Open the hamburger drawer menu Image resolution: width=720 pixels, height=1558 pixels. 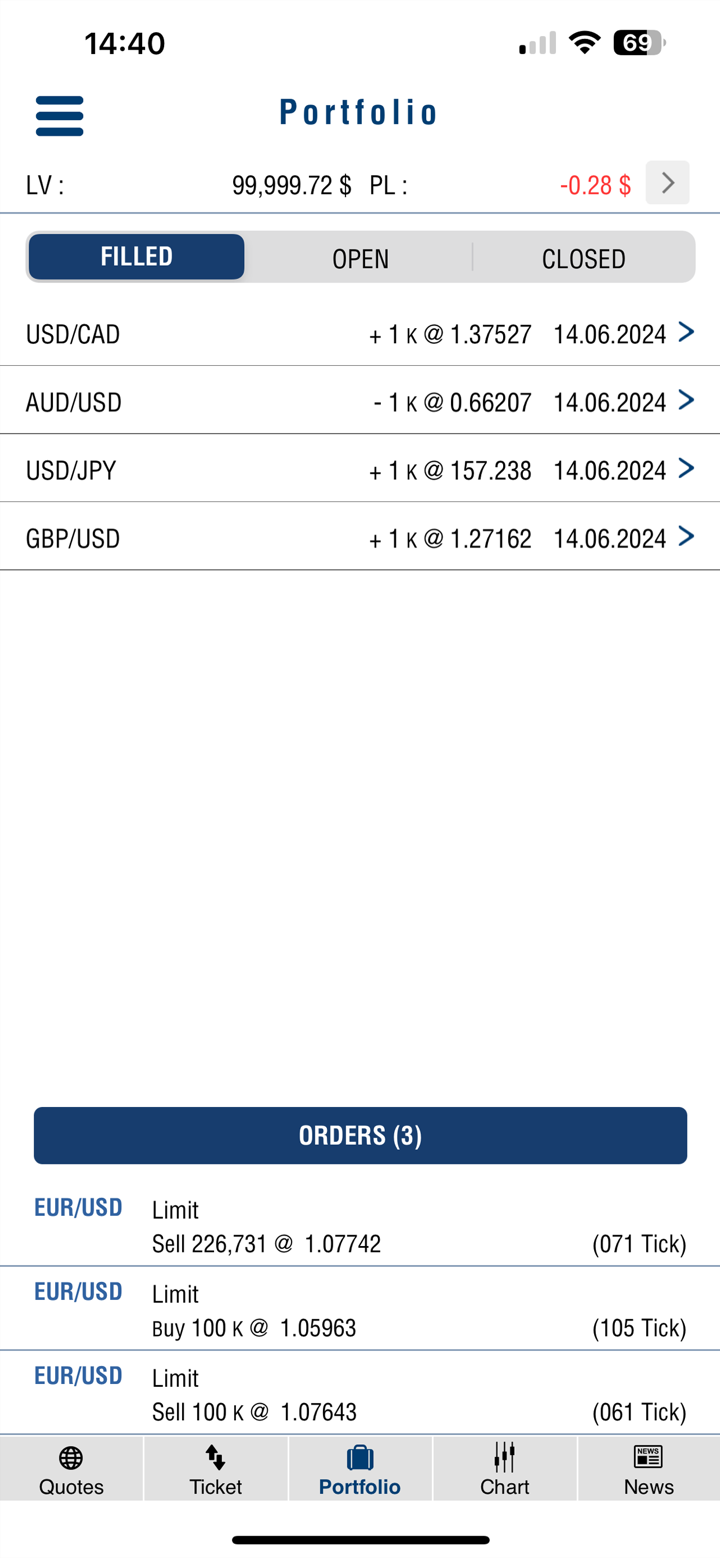click(59, 115)
